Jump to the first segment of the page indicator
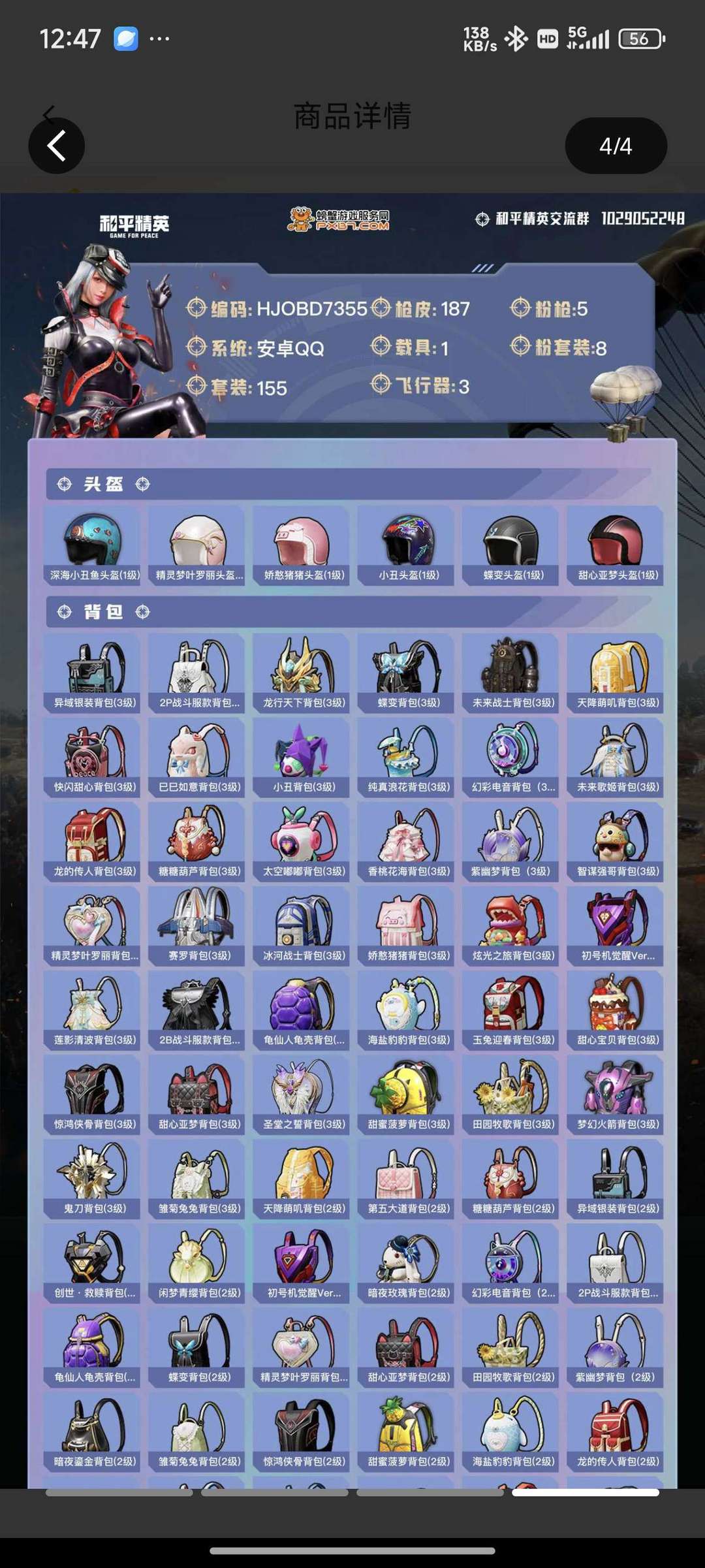This screenshot has width=705, height=1568. tap(119, 1492)
